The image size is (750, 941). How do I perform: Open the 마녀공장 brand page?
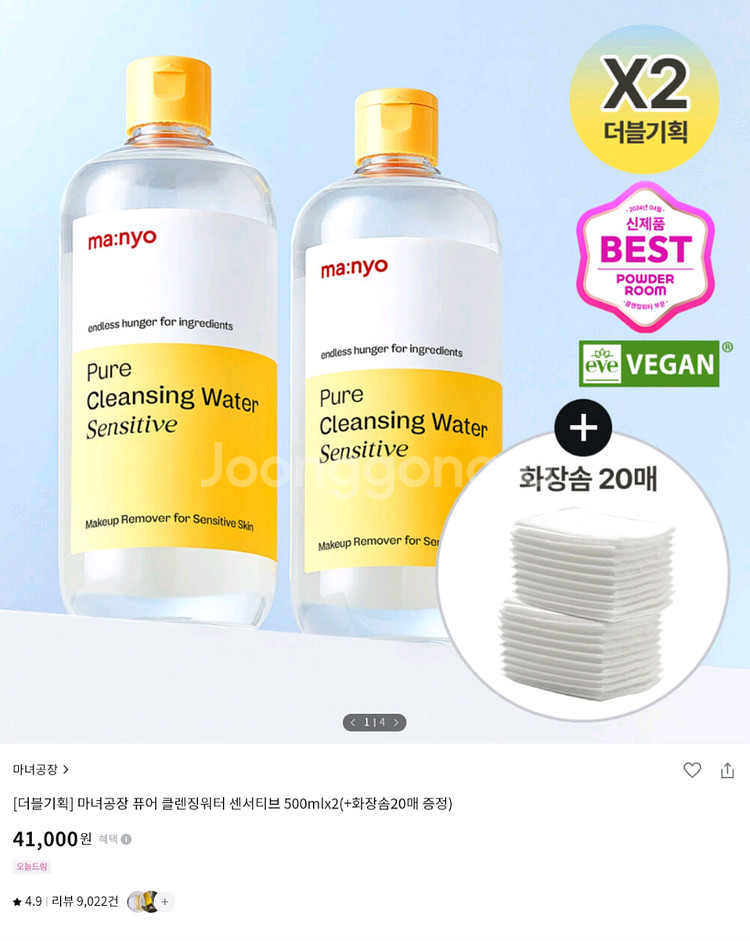pyautogui.click(x=41, y=769)
